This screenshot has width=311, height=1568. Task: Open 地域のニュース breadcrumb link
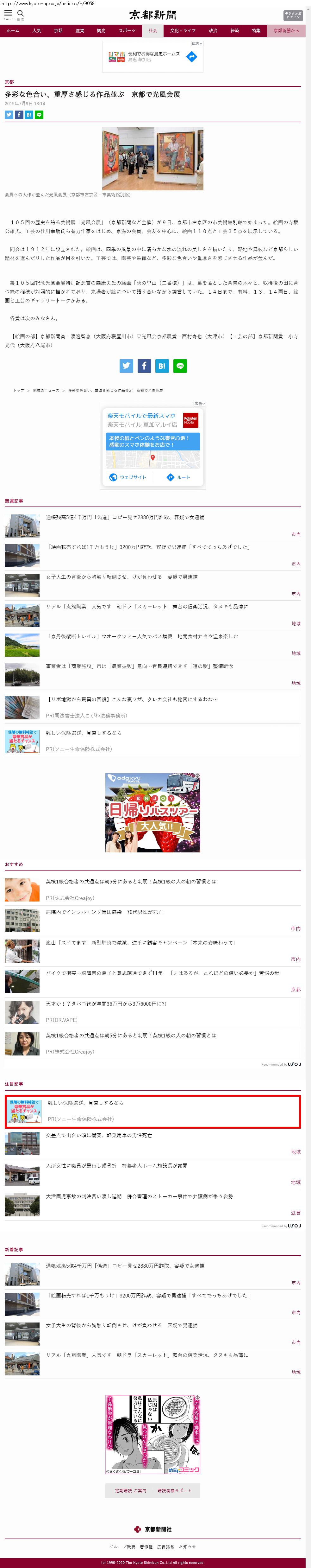coord(46,390)
